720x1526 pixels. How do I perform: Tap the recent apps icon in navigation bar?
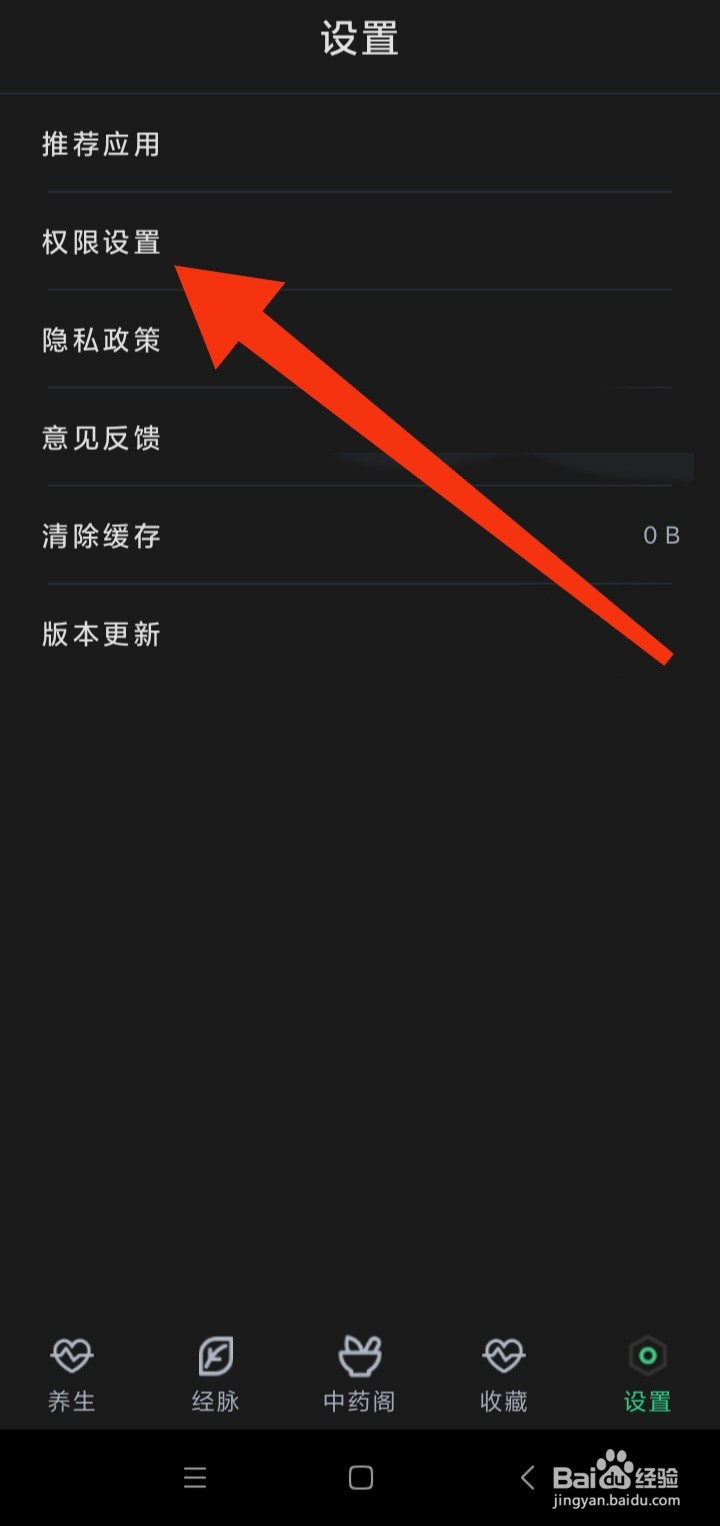(x=195, y=1477)
